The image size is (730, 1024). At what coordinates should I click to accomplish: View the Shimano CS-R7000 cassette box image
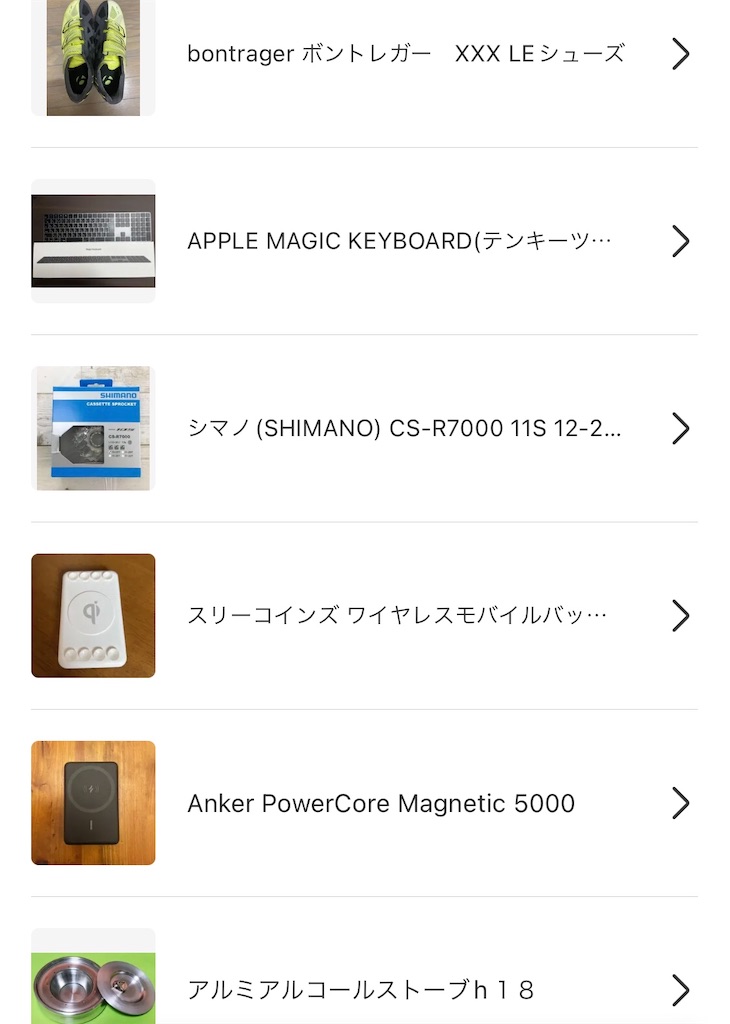93,428
